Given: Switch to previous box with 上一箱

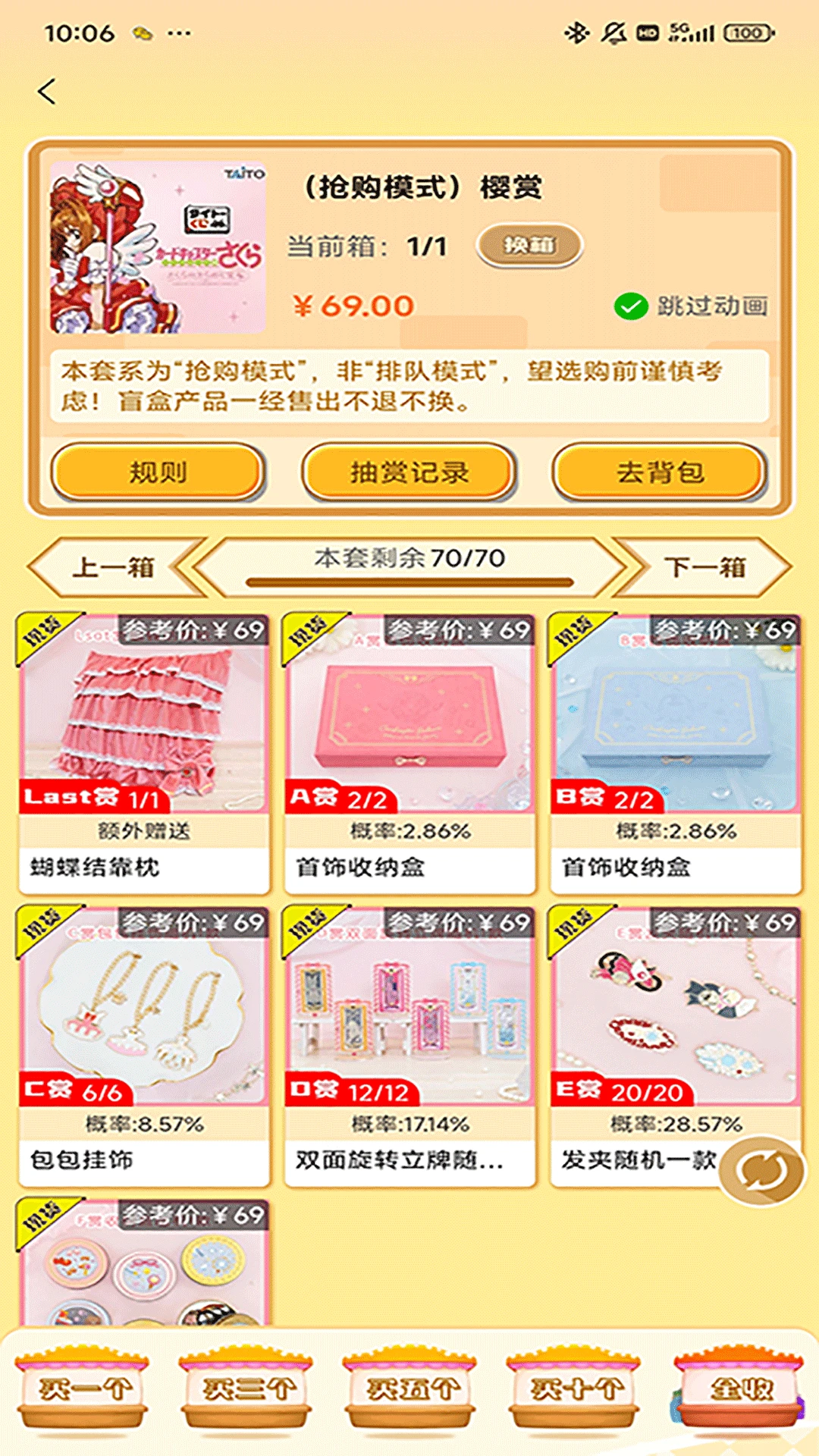Looking at the screenshot, I should pos(114,566).
